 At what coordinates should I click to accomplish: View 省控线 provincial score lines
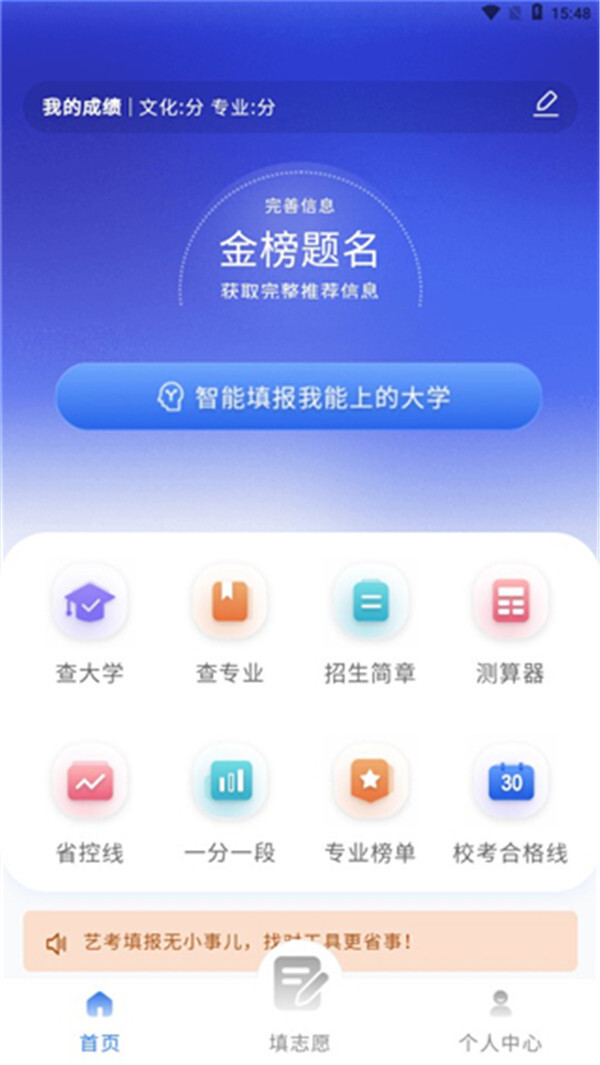click(x=89, y=802)
